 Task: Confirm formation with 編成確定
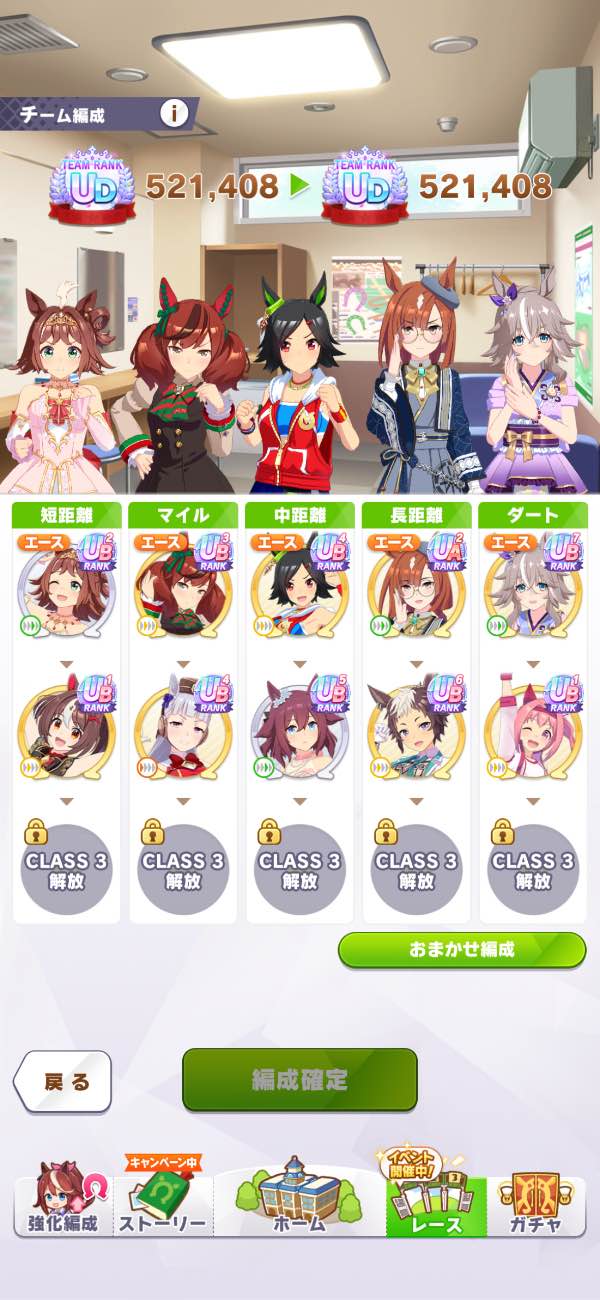pyautogui.click(x=299, y=1080)
